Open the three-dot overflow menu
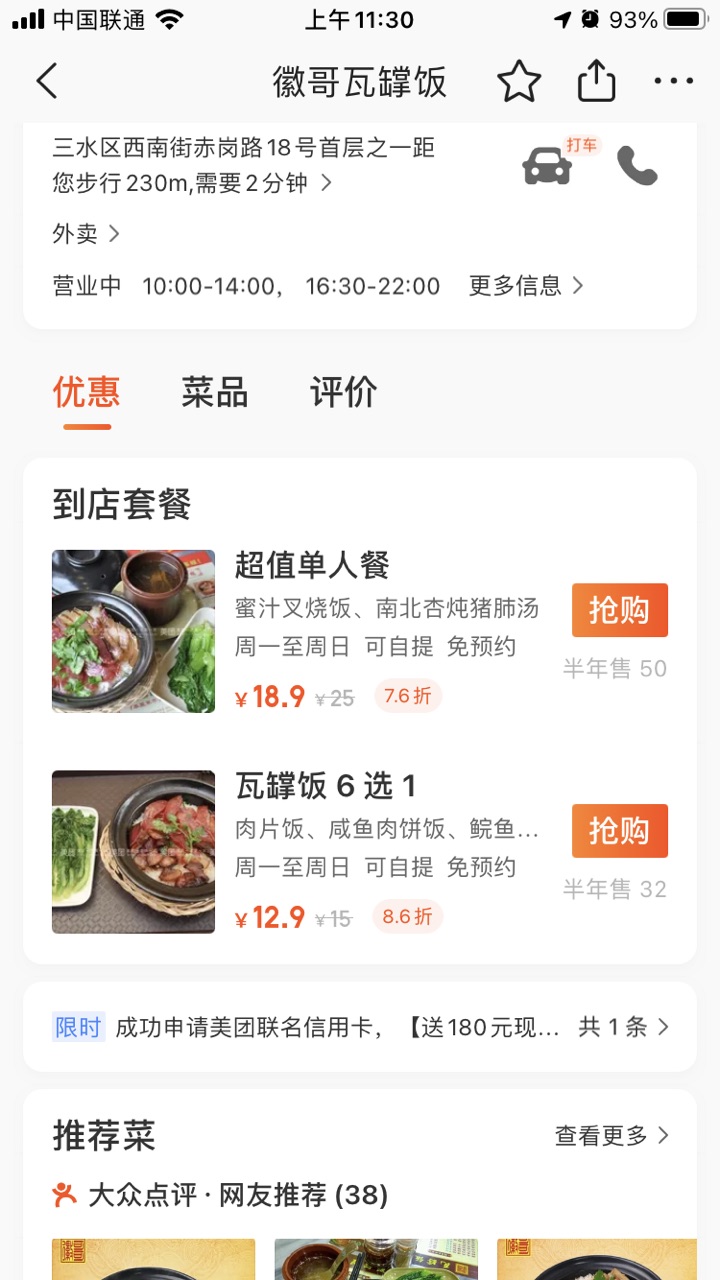The height and width of the screenshot is (1280, 720). [673, 81]
